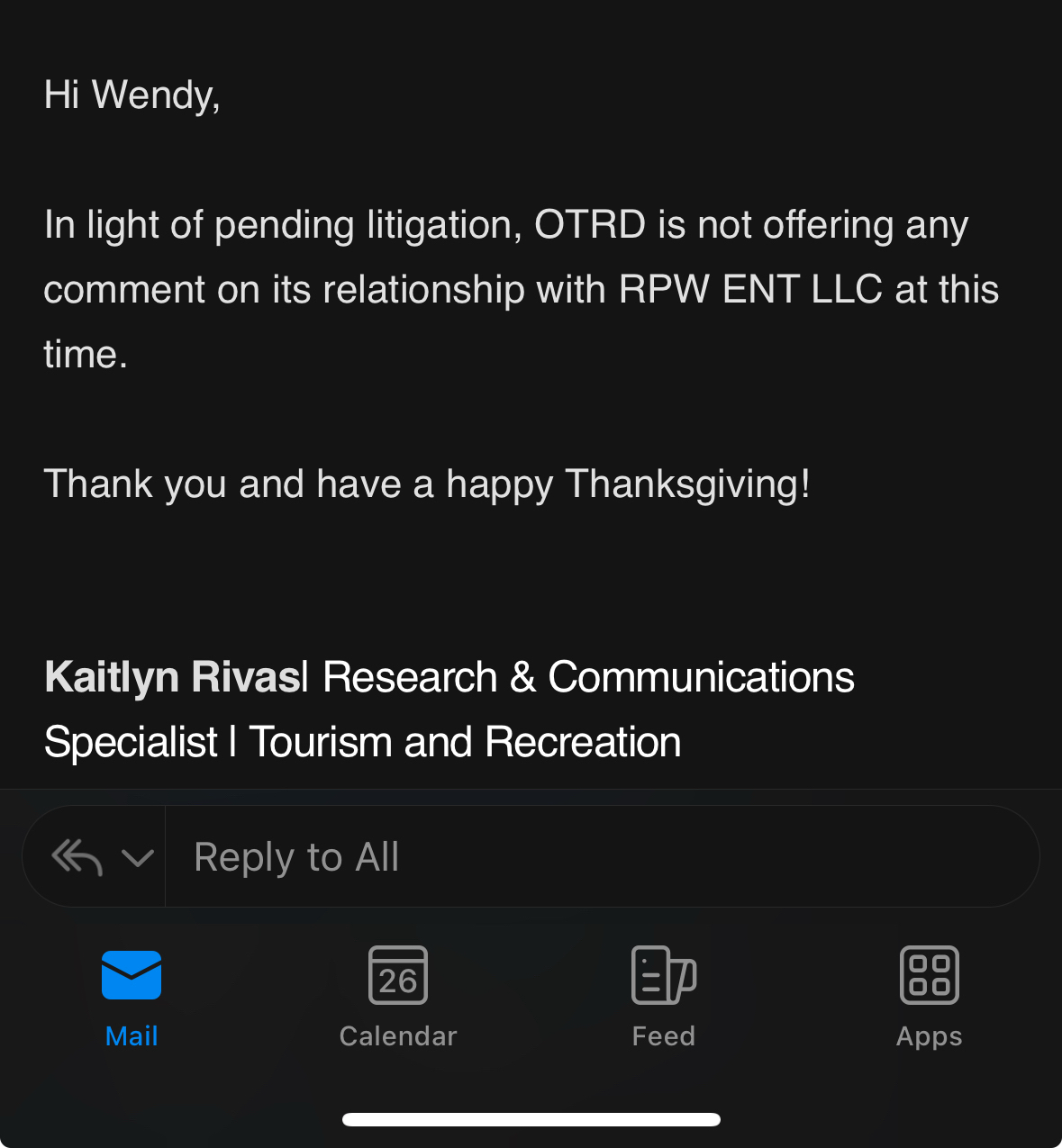Tap the reply-all arrow icon
The height and width of the screenshot is (1148, 1062).
pyautogui.click(x=77, y=857)
